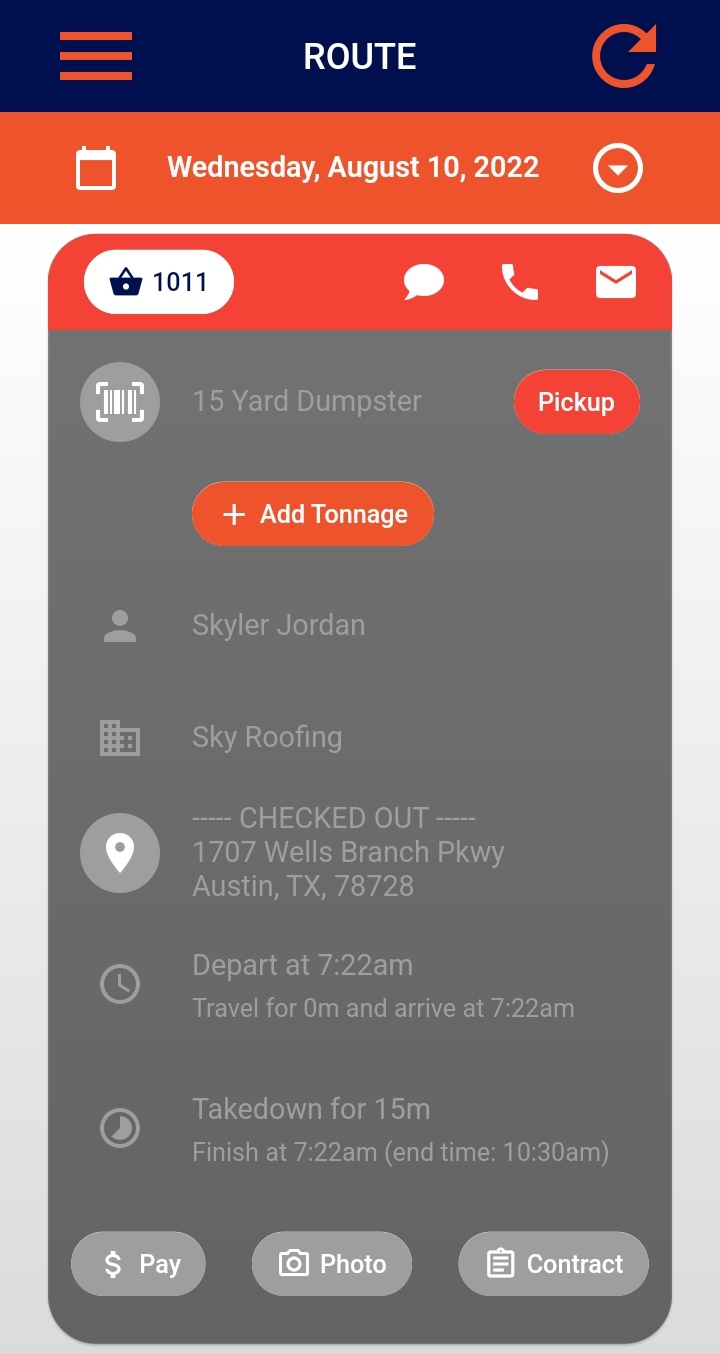The image size is (720, 1353).
Task: Open the Pay option
Action: [138, 1264]
